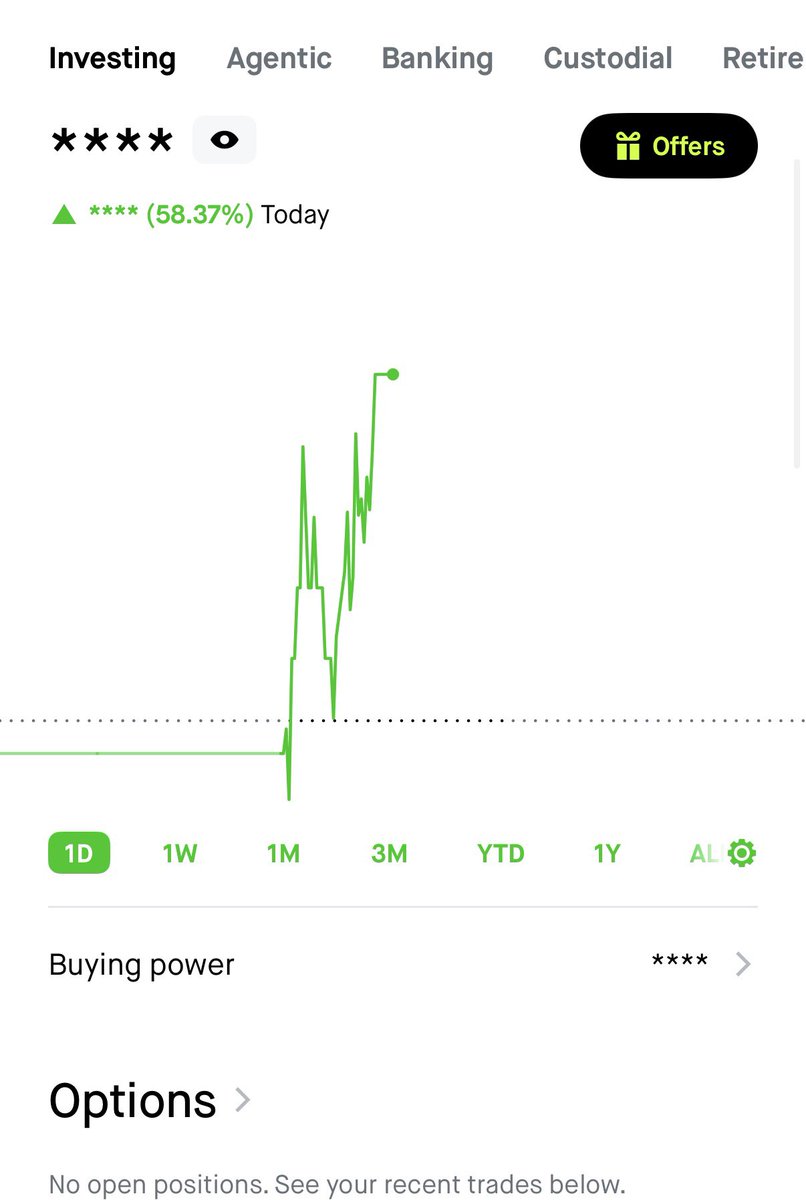Select the Investing tab
Image resolution: width=806 pixels, height=1200 pixels.
(112, 58)
